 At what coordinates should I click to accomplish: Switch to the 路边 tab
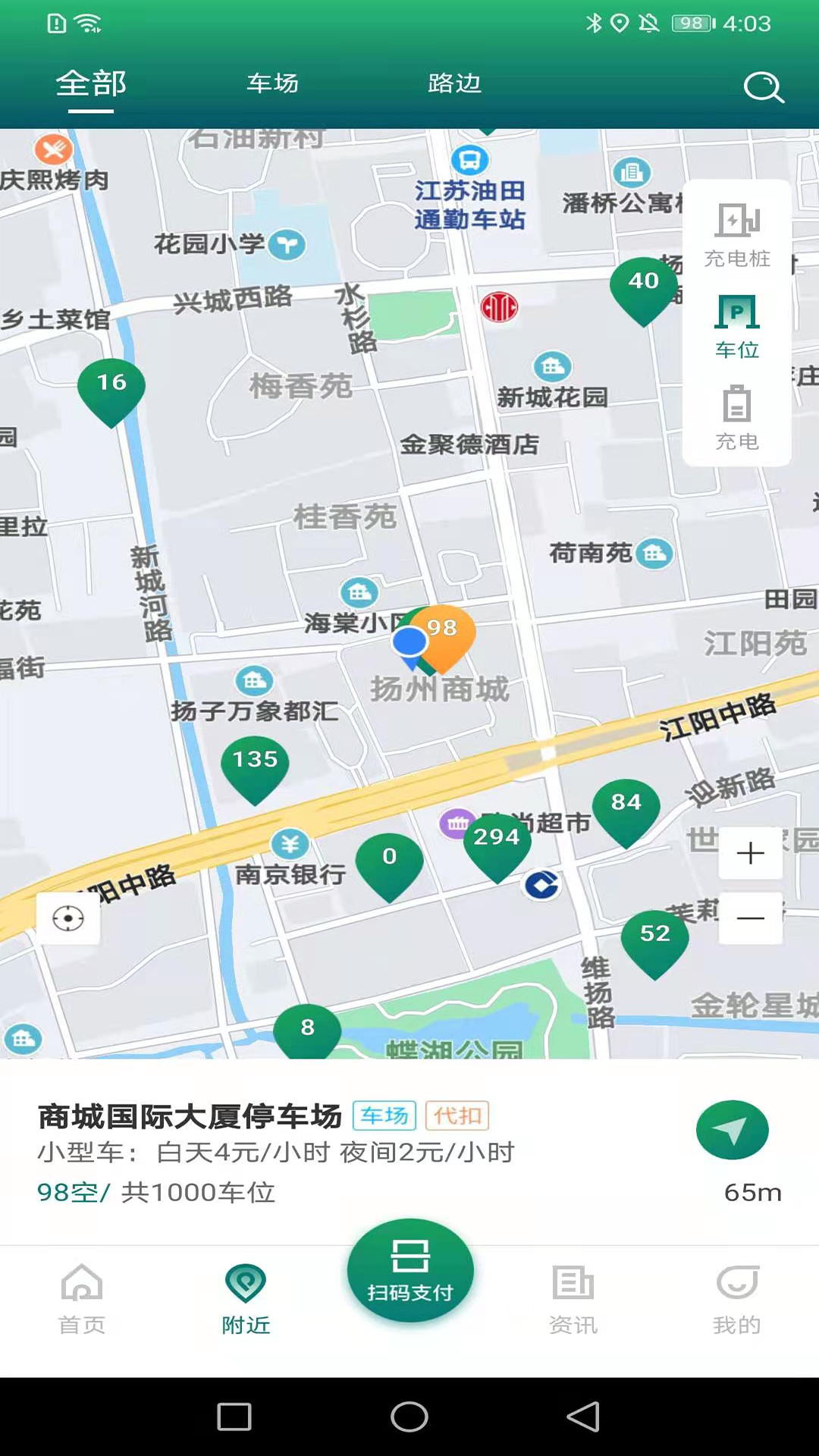coord(454,83)
